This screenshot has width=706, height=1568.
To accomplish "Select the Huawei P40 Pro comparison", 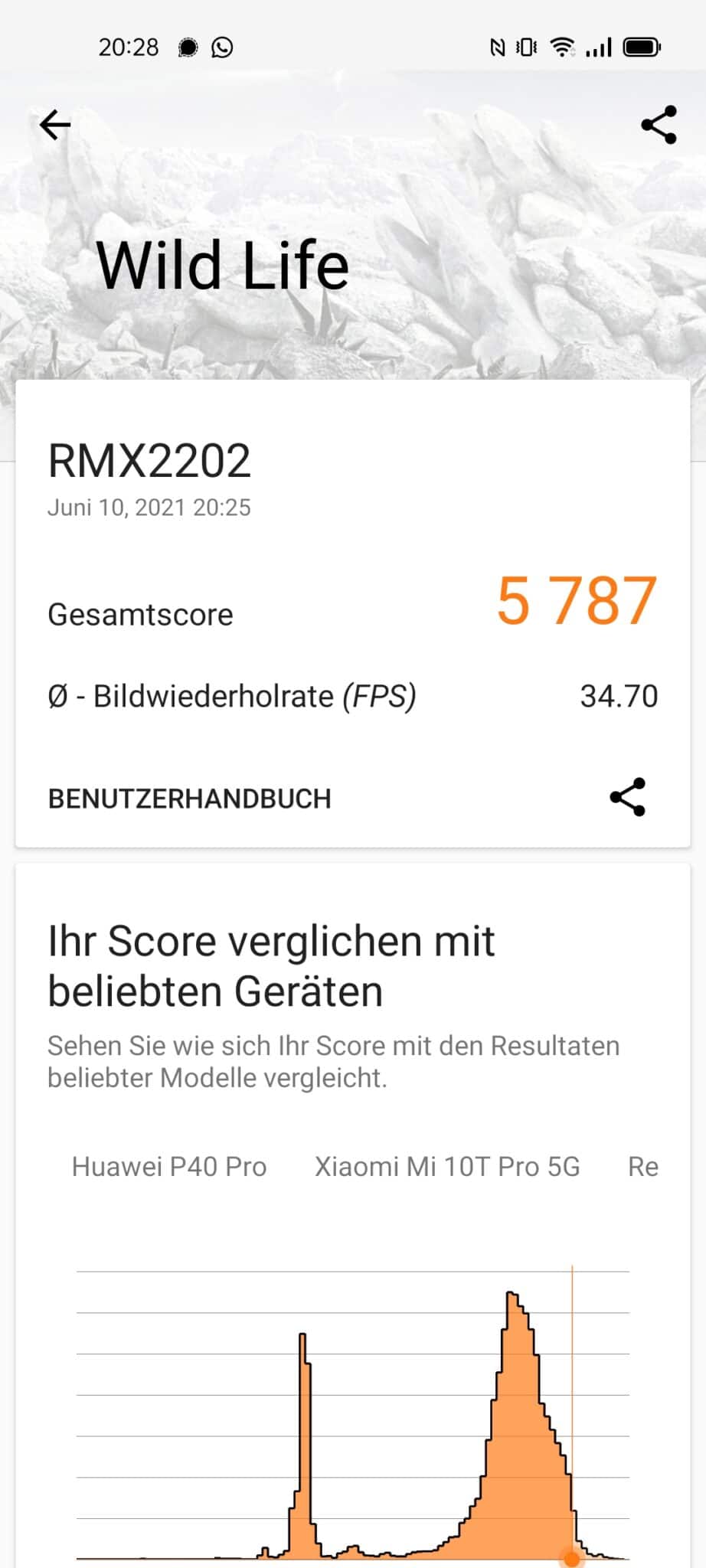I will point(168,1167).
